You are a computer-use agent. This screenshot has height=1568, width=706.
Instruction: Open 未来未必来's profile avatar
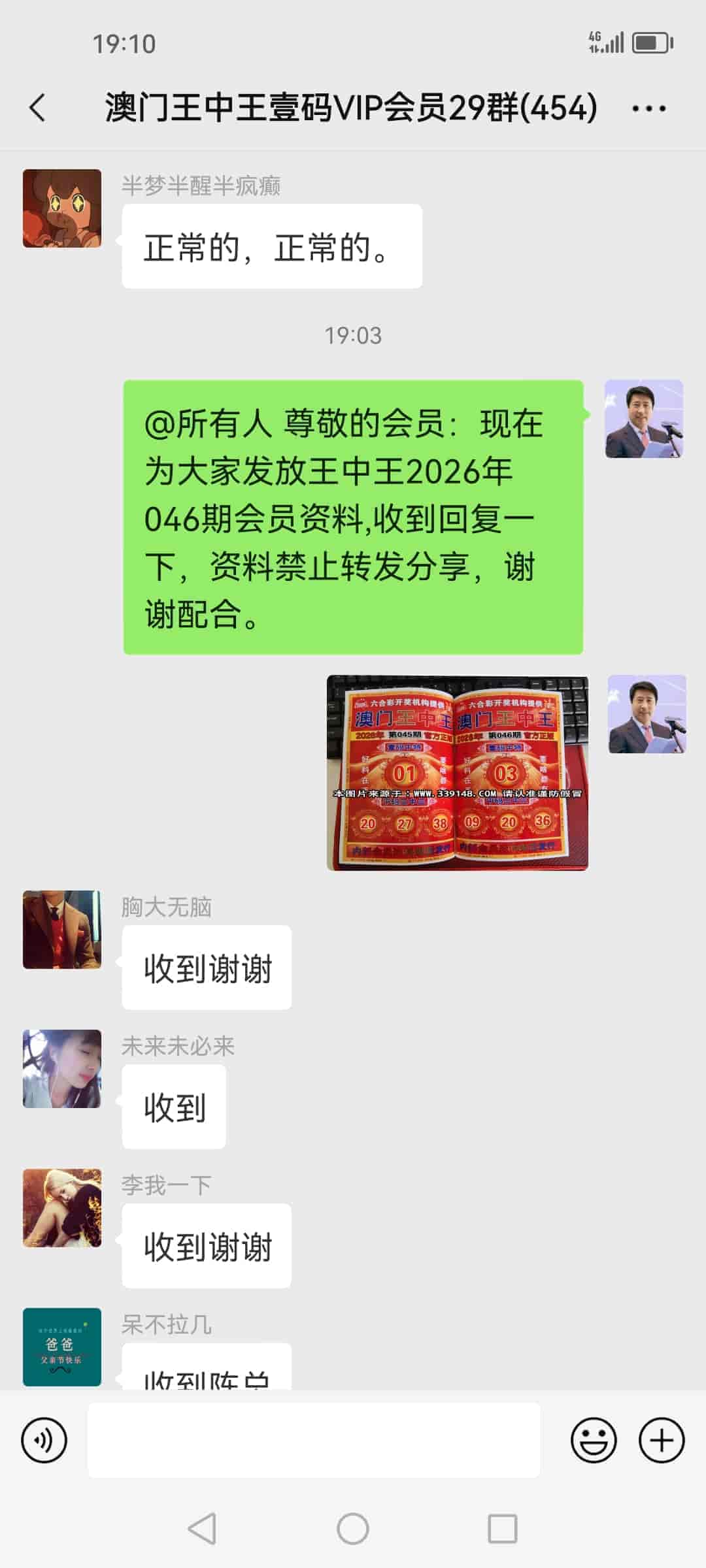tap(62, 1069)
